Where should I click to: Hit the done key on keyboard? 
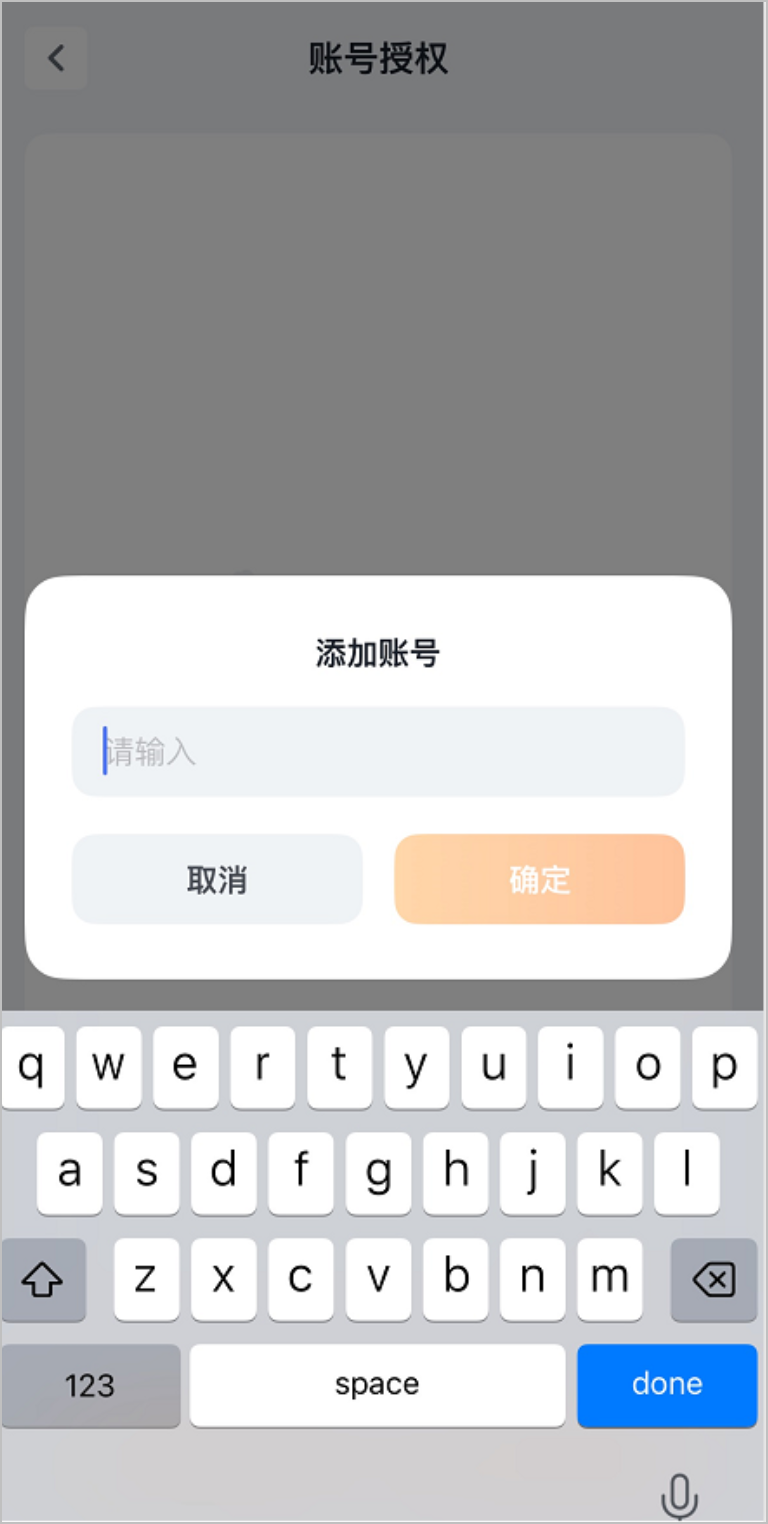point(667,1385)
